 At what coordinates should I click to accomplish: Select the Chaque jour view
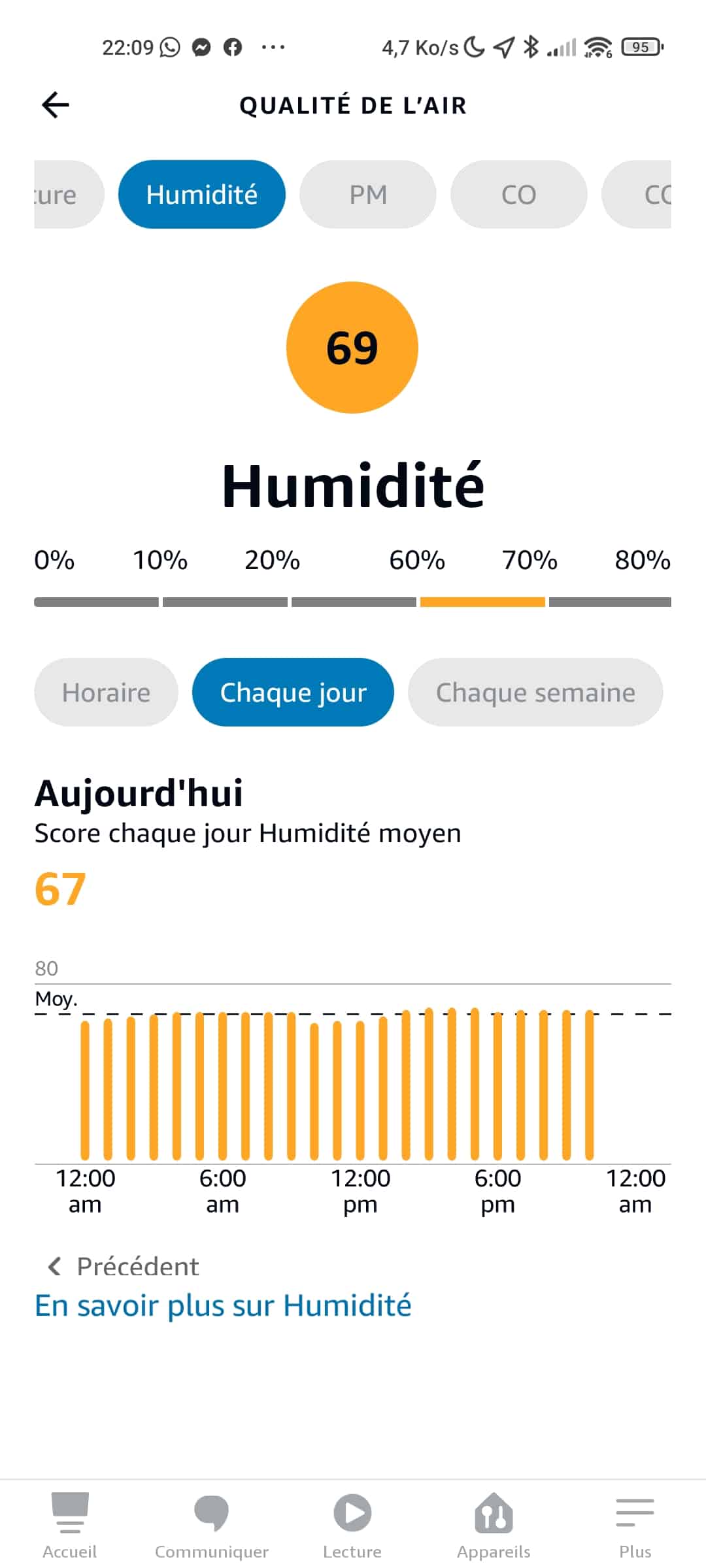[x=293, y=693]
